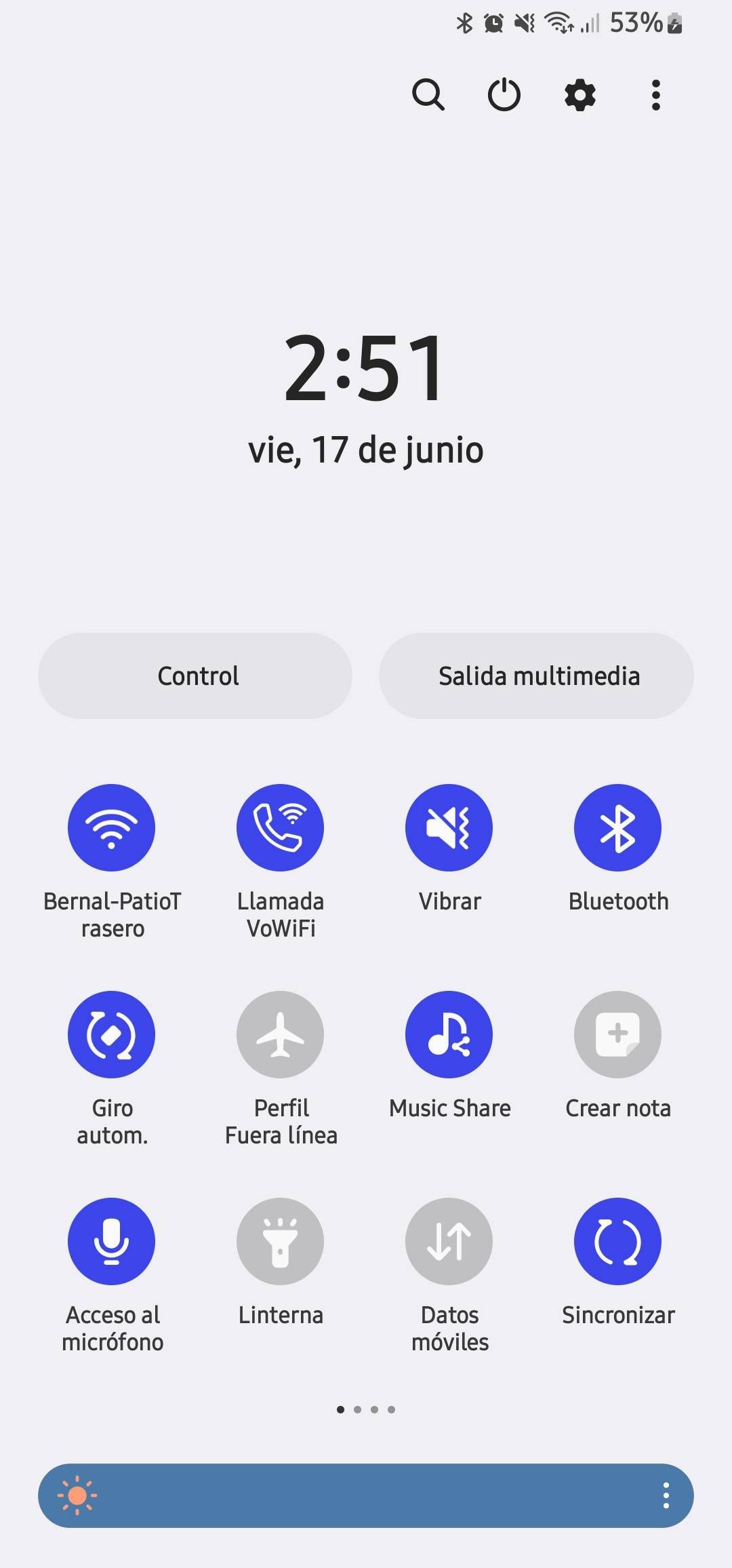Screen dimensions: 732x1568
Task: Tap the Crear nota tile
Action: [x=617, y=1034]
